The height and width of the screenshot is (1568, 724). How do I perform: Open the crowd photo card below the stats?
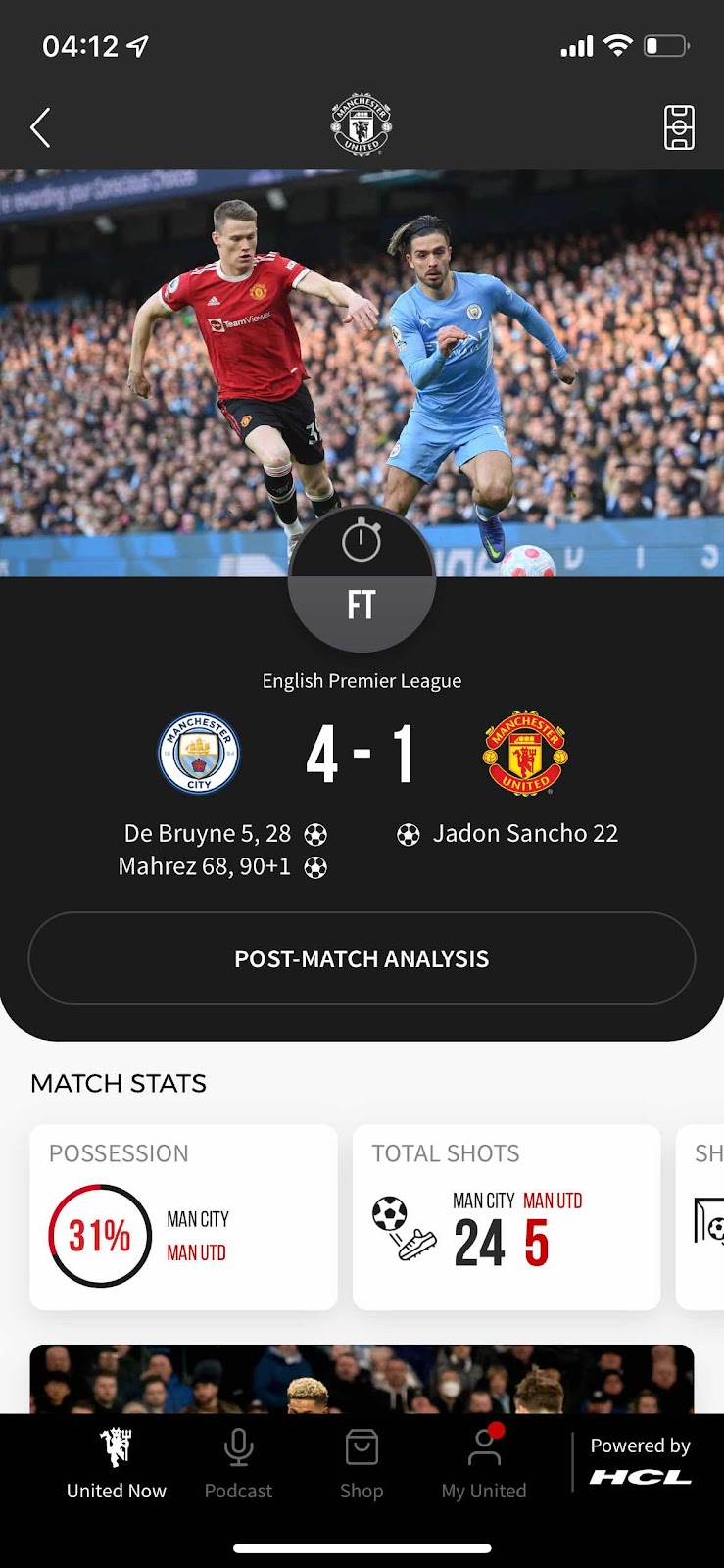362,1379
